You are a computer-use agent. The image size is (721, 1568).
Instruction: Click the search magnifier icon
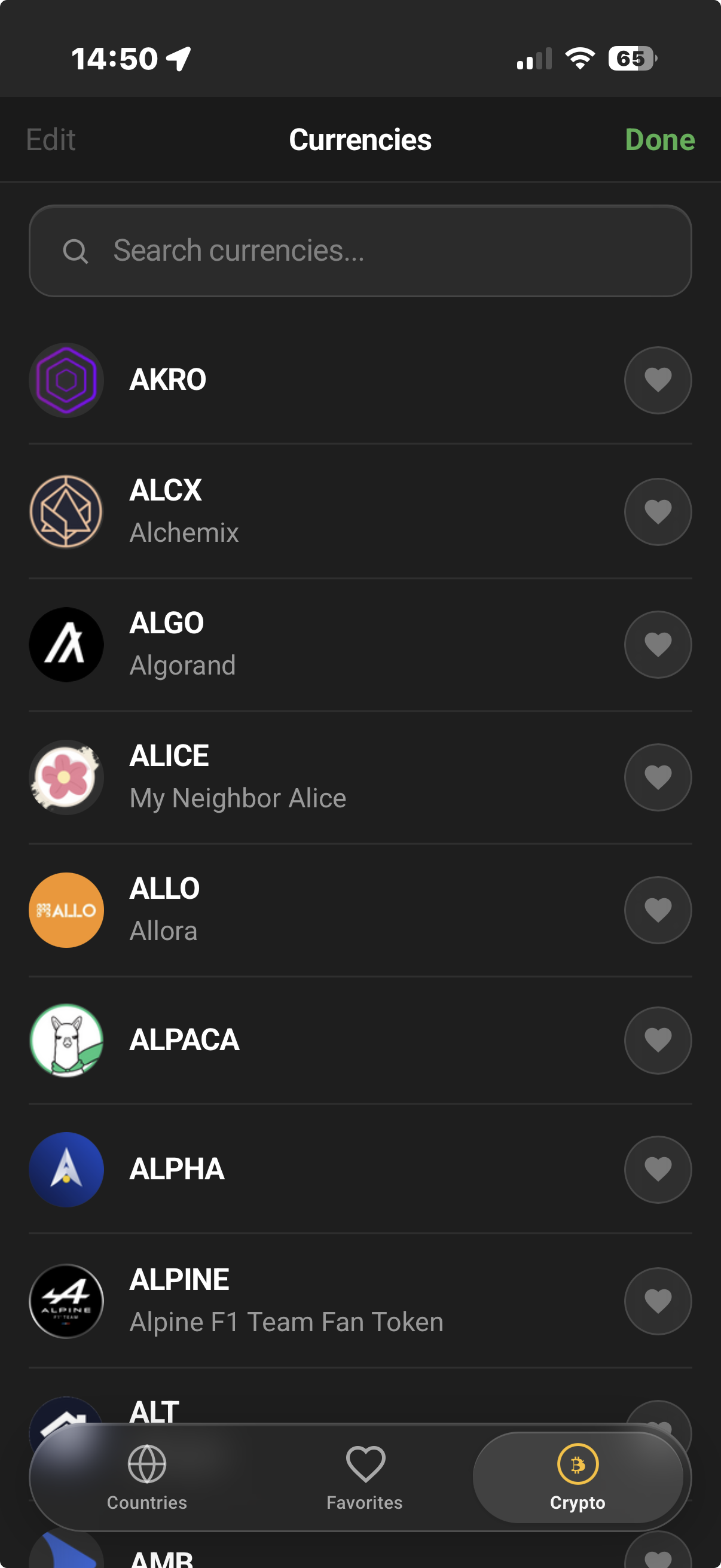click(x=75, y=251)
